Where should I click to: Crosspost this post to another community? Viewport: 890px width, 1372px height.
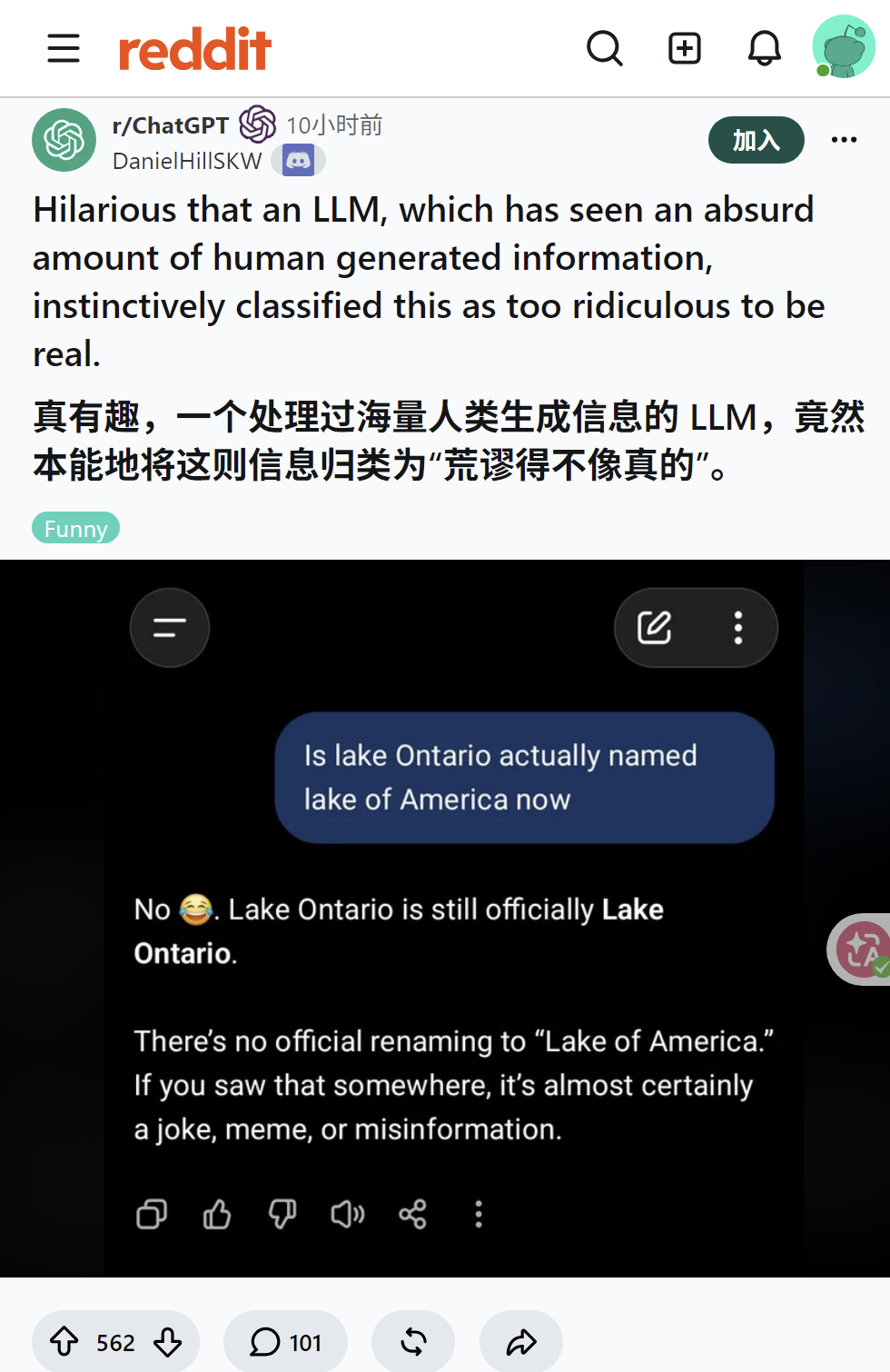(413, 1342)
